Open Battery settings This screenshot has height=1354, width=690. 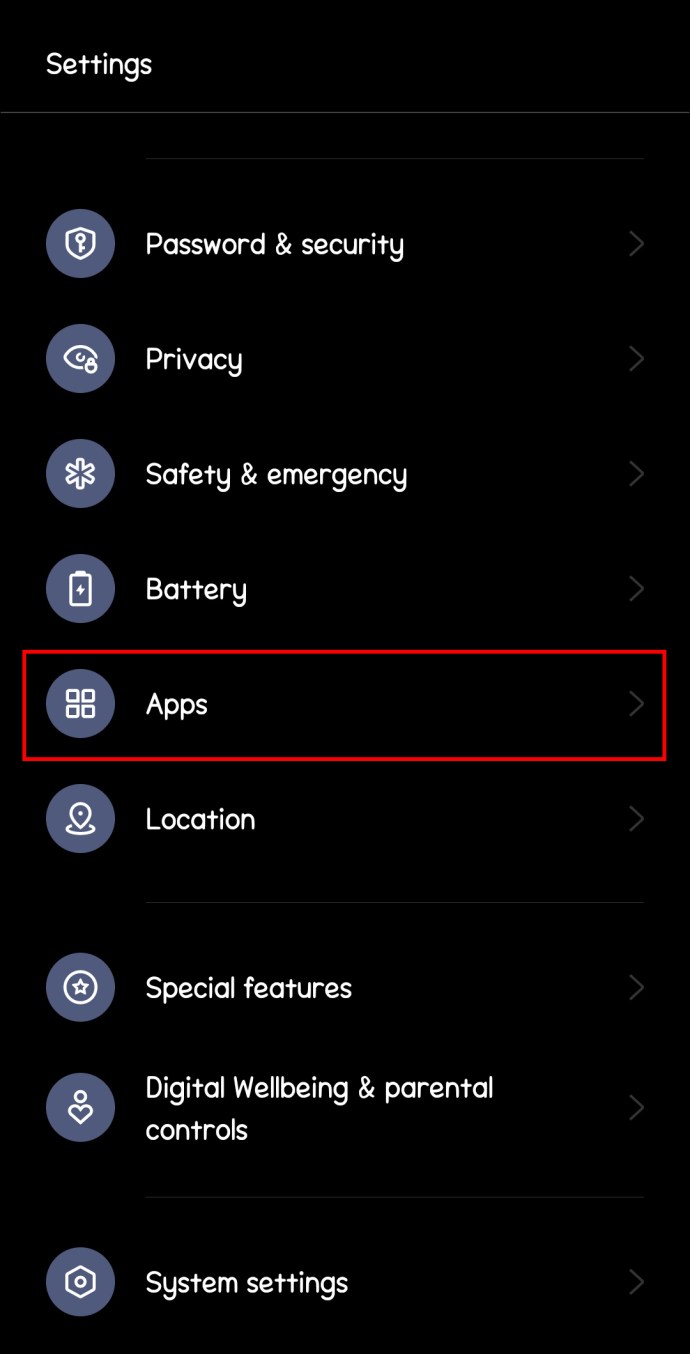345,589
